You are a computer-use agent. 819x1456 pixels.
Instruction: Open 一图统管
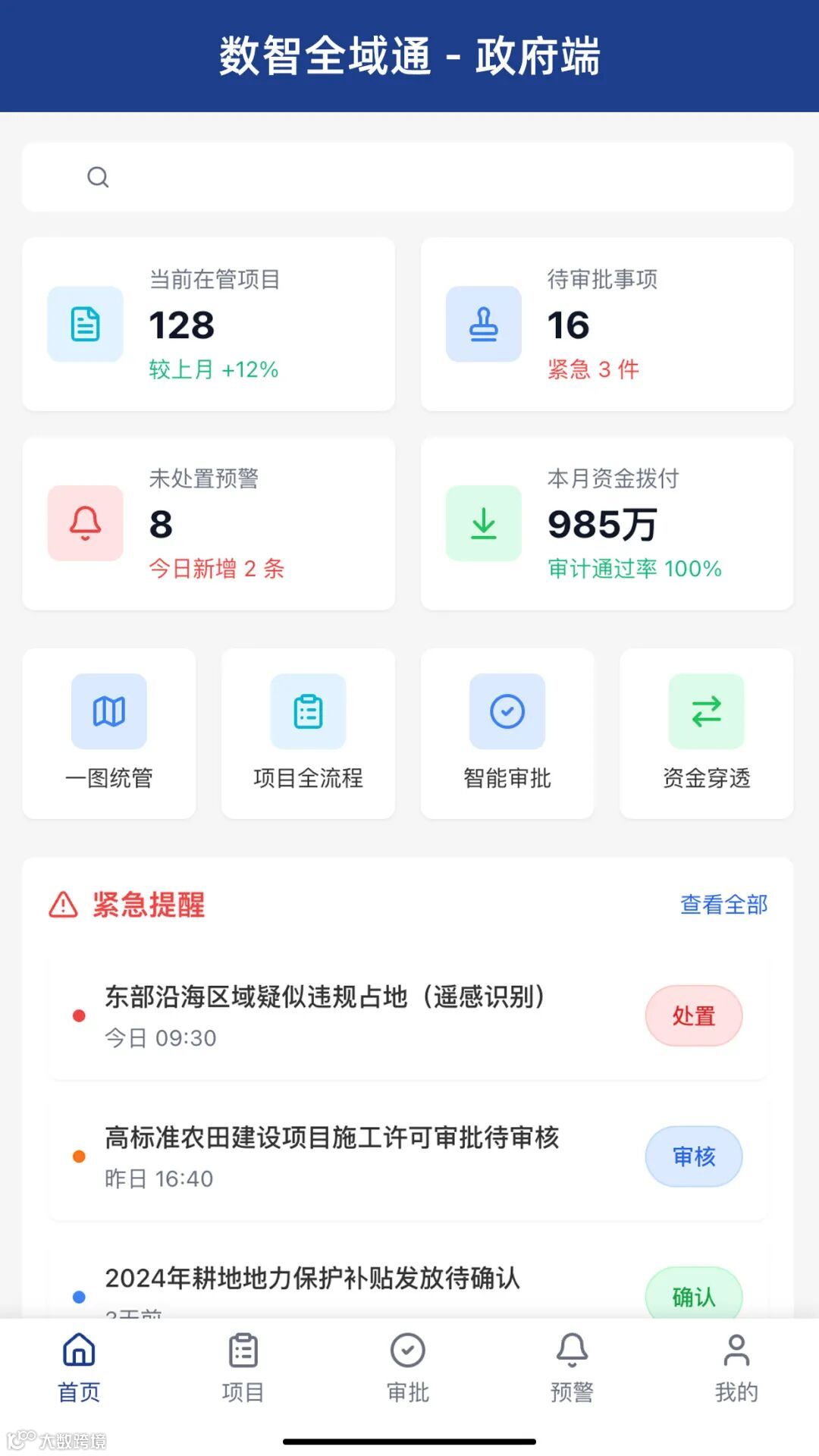[x=109, y=733]
